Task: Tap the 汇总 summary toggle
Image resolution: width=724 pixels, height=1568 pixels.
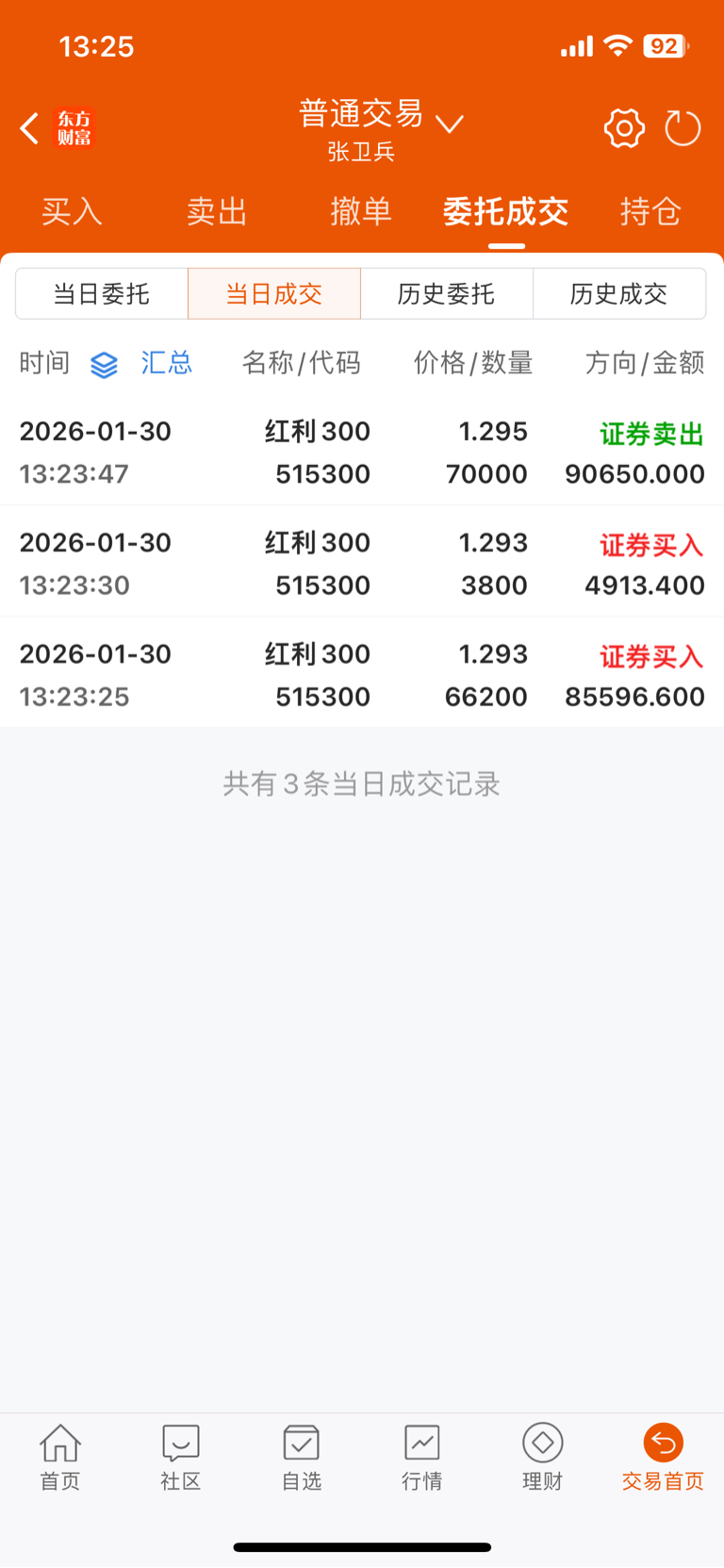Action: pyautogui.click(x=141, y=363)
